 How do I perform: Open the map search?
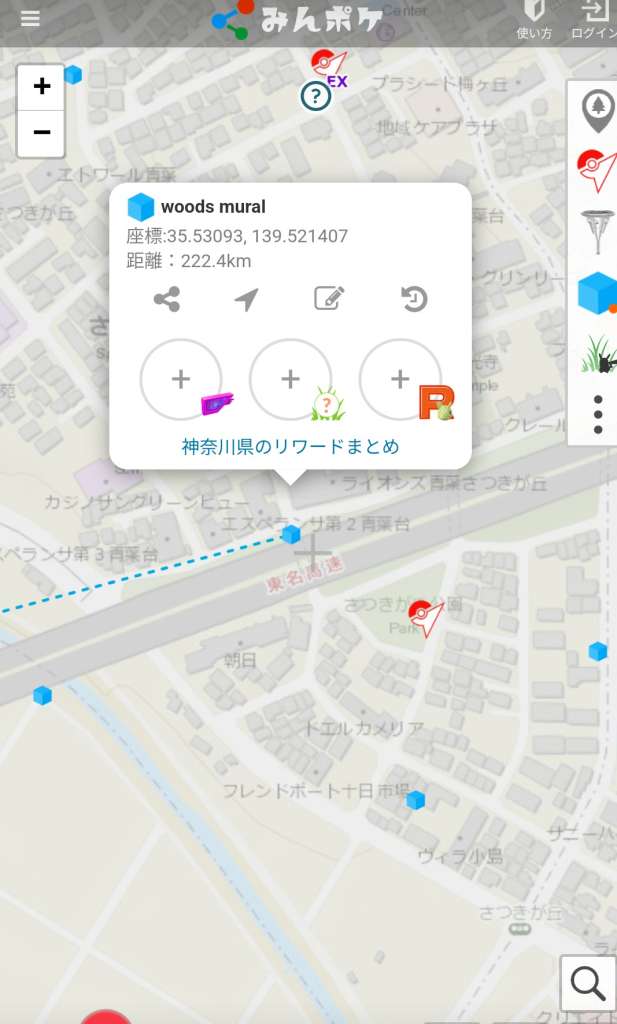(x=588, y=985)
